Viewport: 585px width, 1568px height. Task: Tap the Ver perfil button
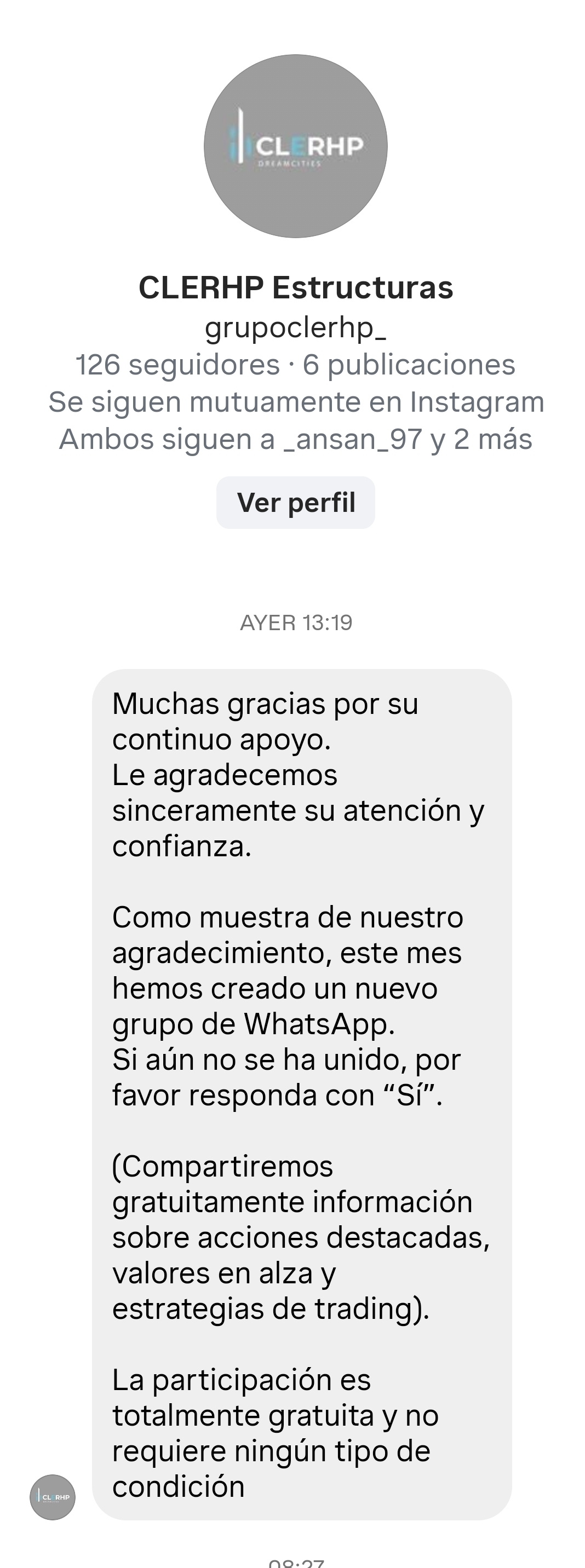pyautogui.click(x=295, y=502)
